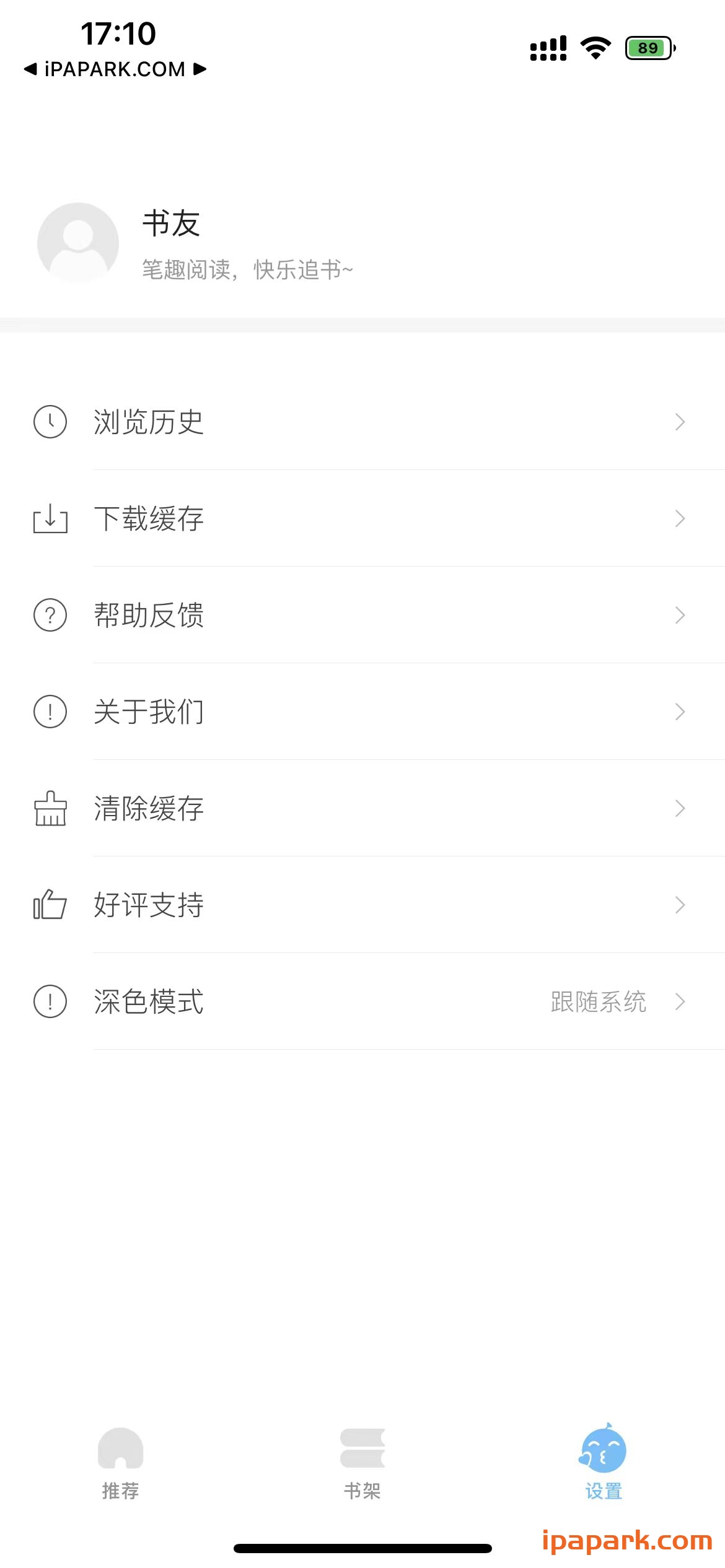Click the thumbs-up rating icon
The width and height of the screenshot is (725, 1568).
point(50,905)
